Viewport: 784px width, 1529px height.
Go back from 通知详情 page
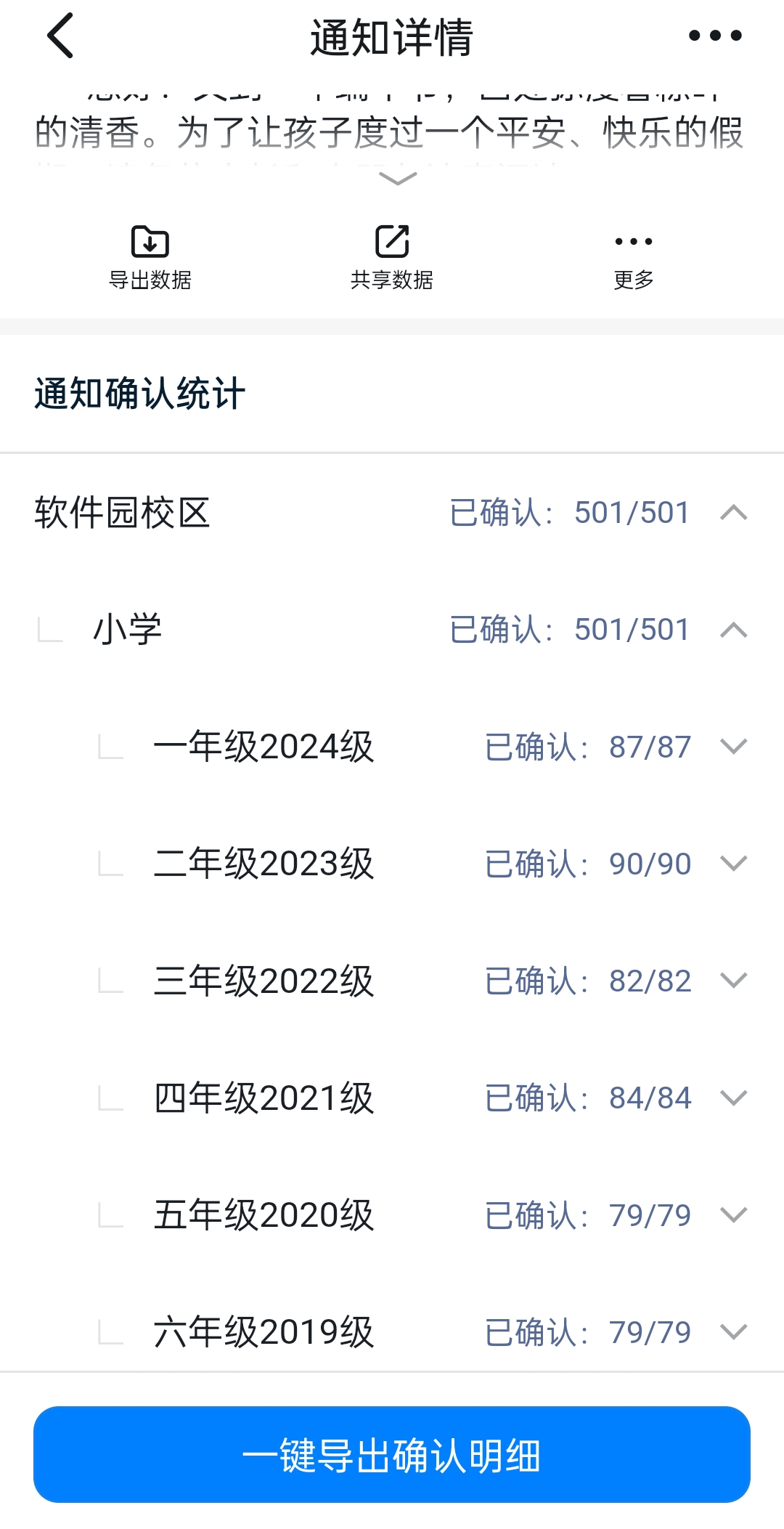point(60,36)
